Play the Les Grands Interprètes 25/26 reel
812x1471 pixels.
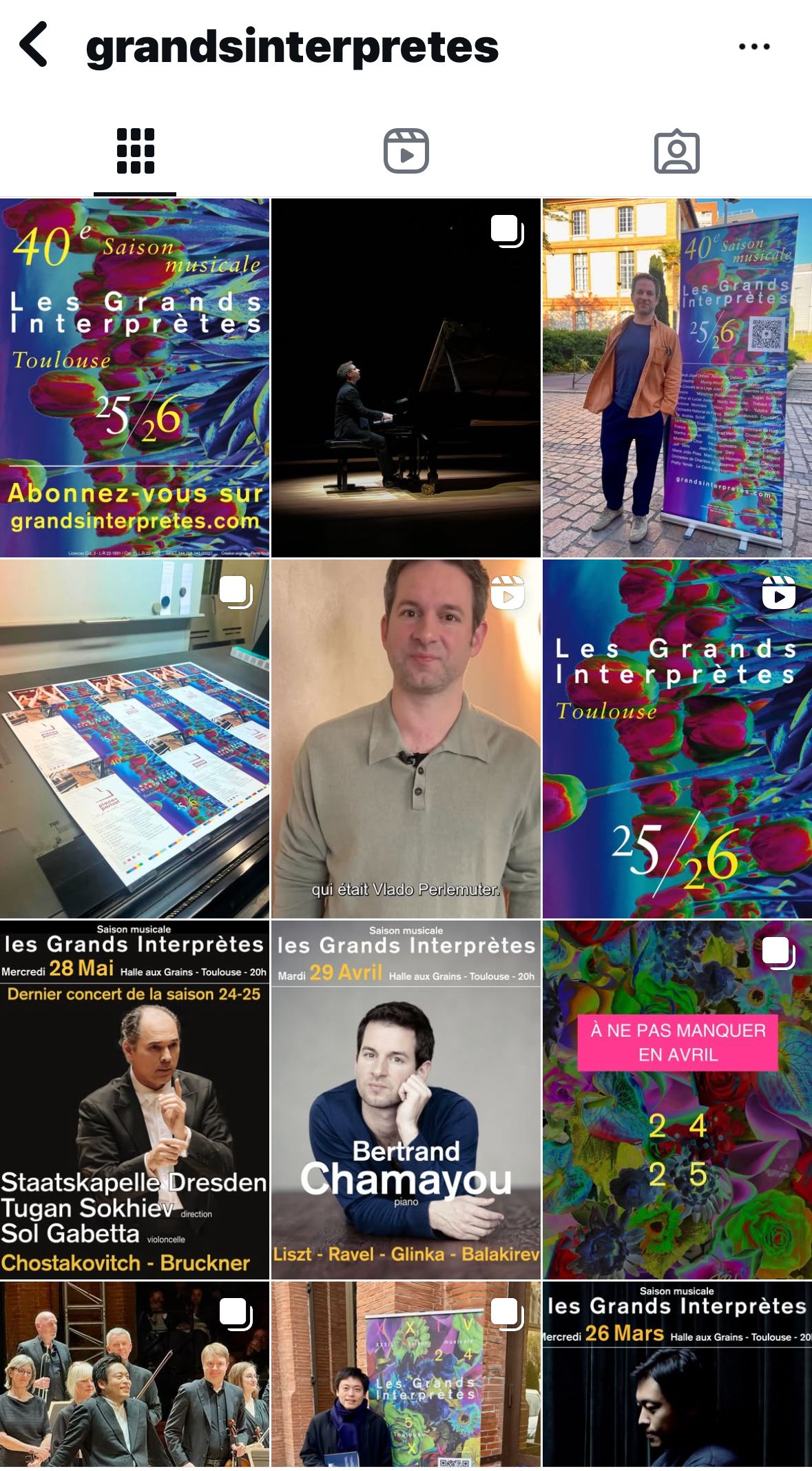click(677, 738)
